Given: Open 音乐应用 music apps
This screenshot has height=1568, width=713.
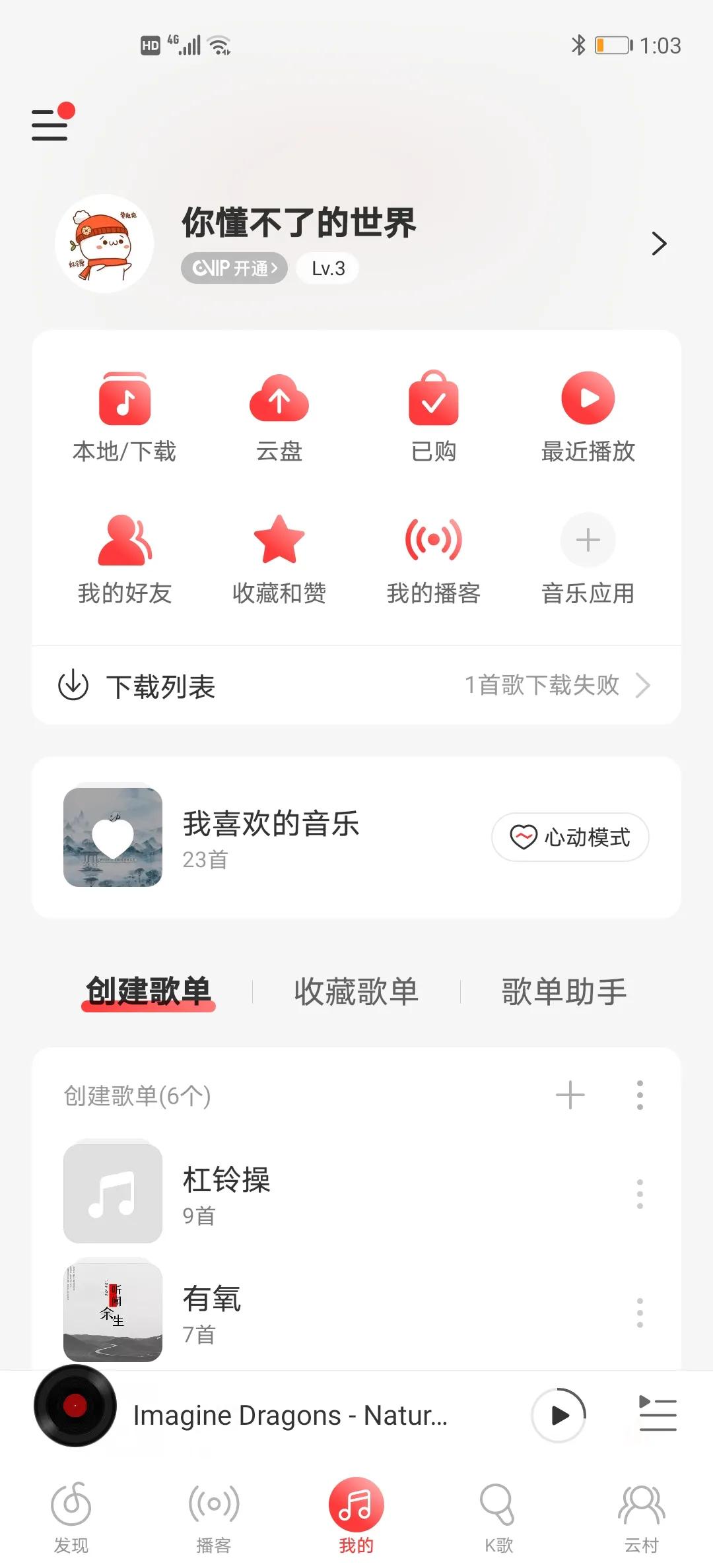Looking at the screenshot, I should (x=588, y=558).
